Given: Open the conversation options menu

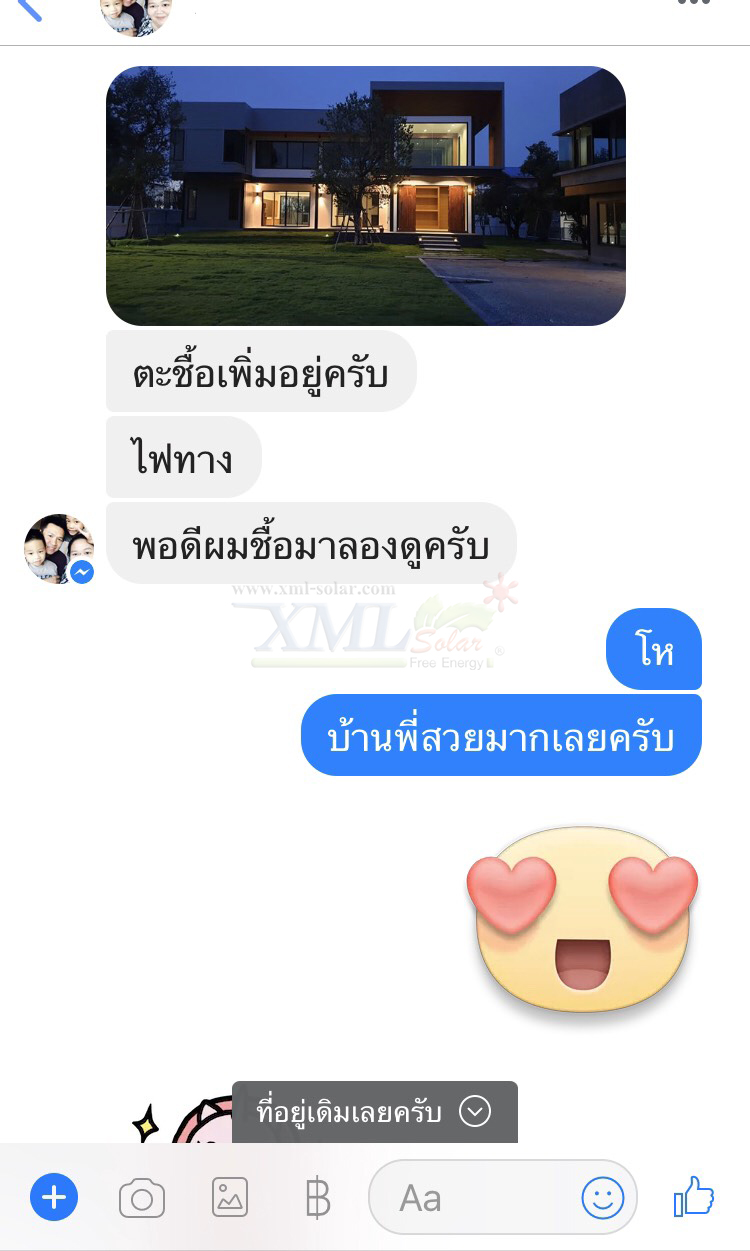Looking at the screenshot, I should click(x=694, y=5).
